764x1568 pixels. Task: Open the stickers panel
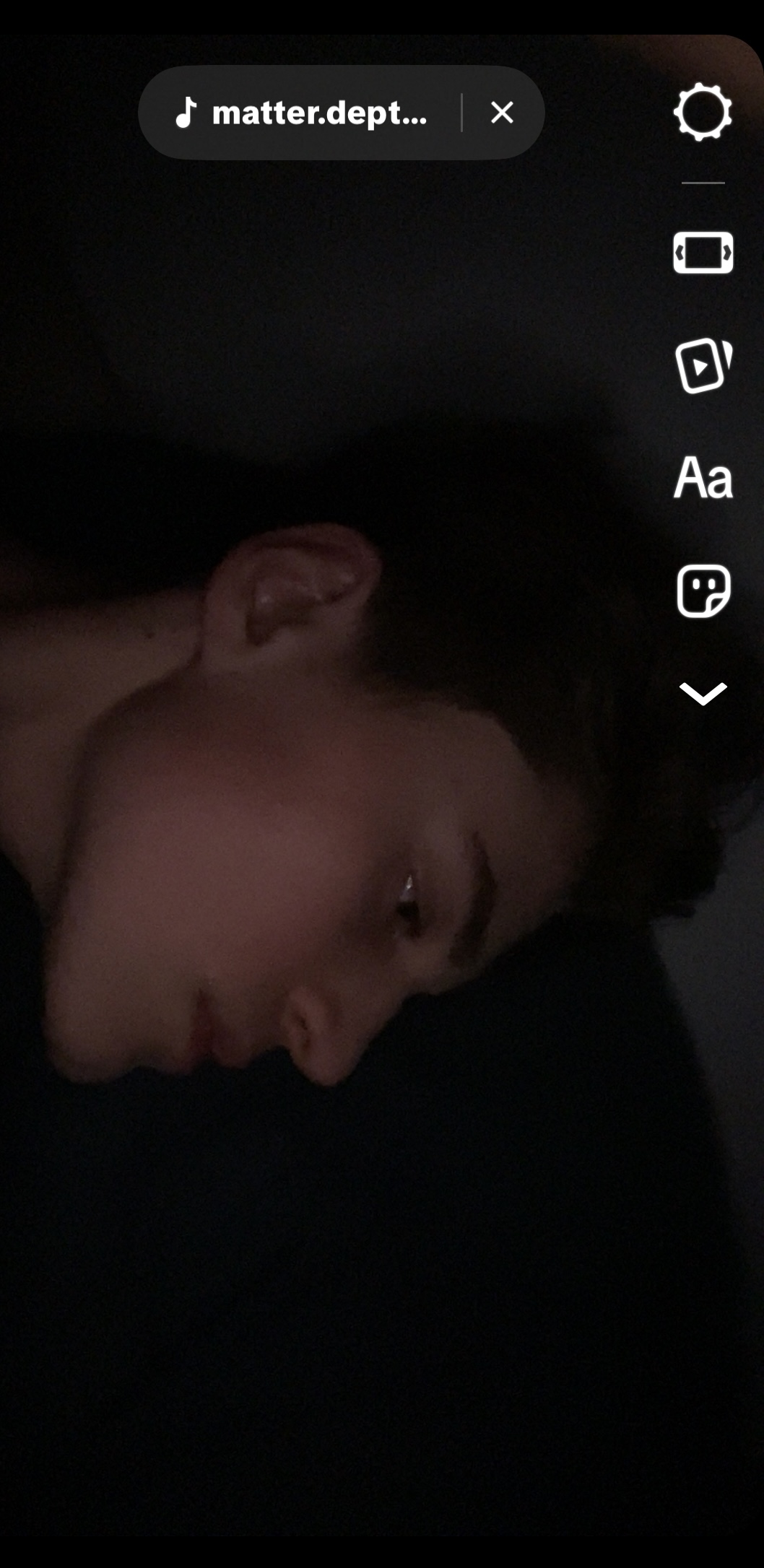(x=703, y=591)
